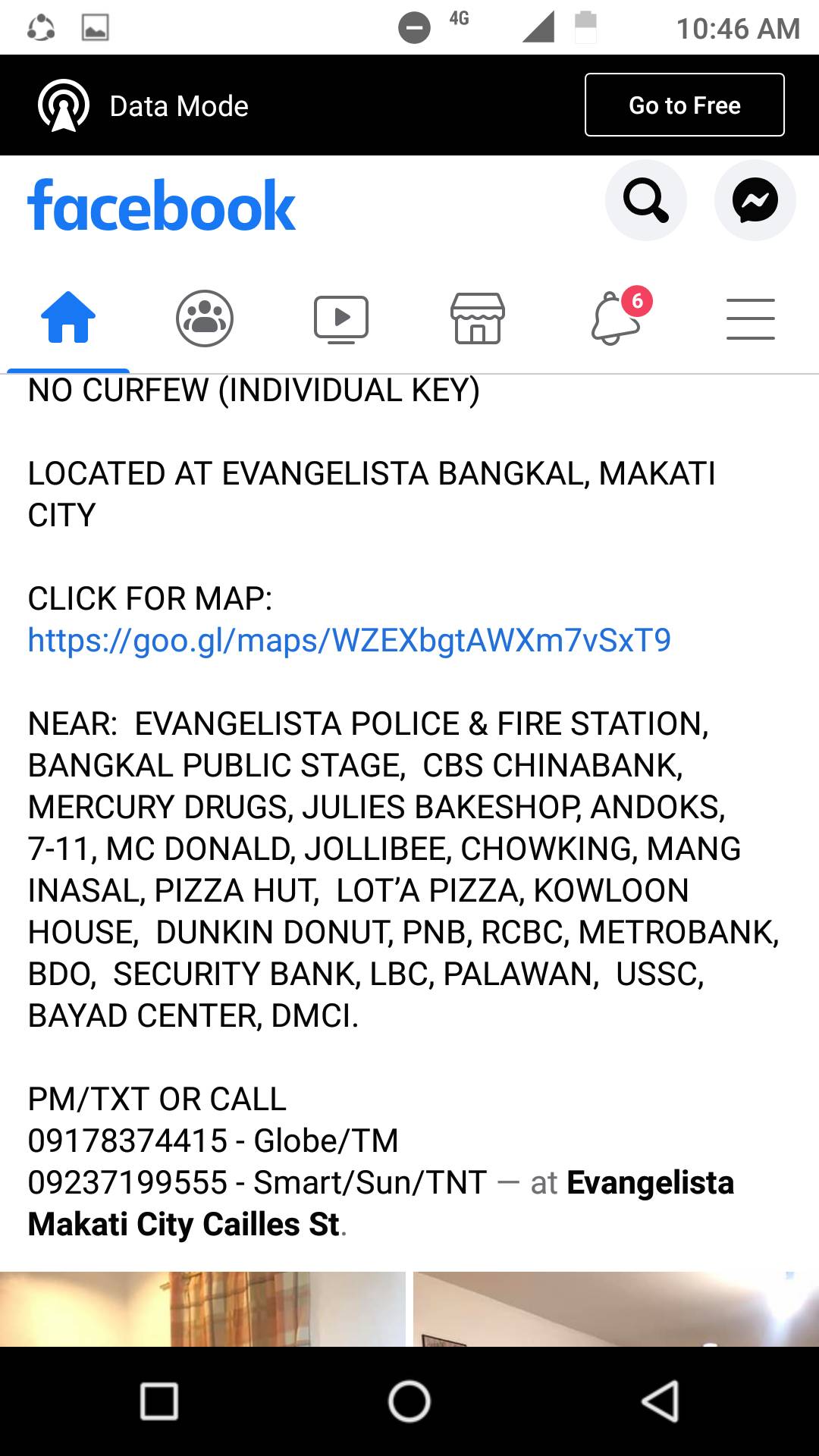Click the Facebook logo
Image resolution: width=819 pixels, height=1456 pixels.
point(161,204)
